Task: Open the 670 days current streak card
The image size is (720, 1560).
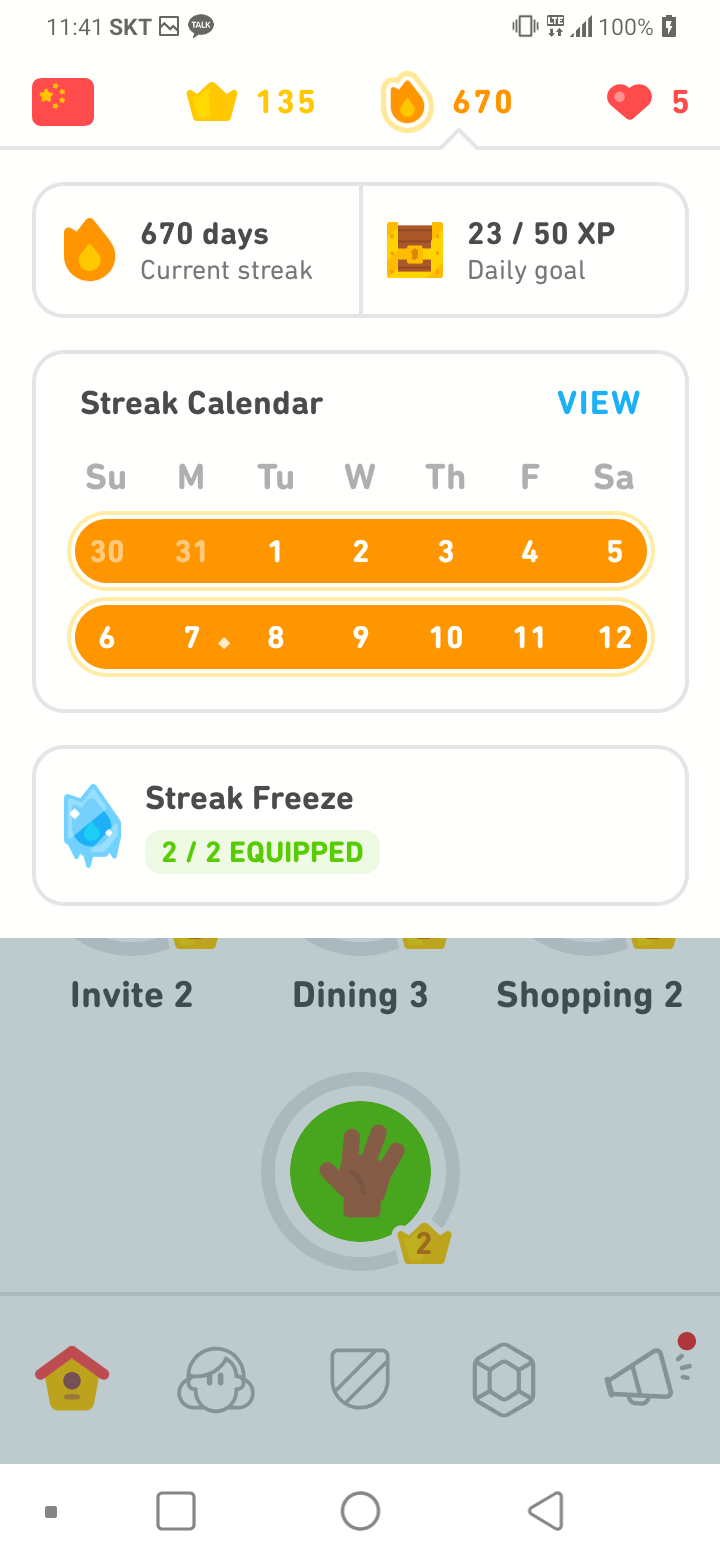Action: (x=198, y=250)
